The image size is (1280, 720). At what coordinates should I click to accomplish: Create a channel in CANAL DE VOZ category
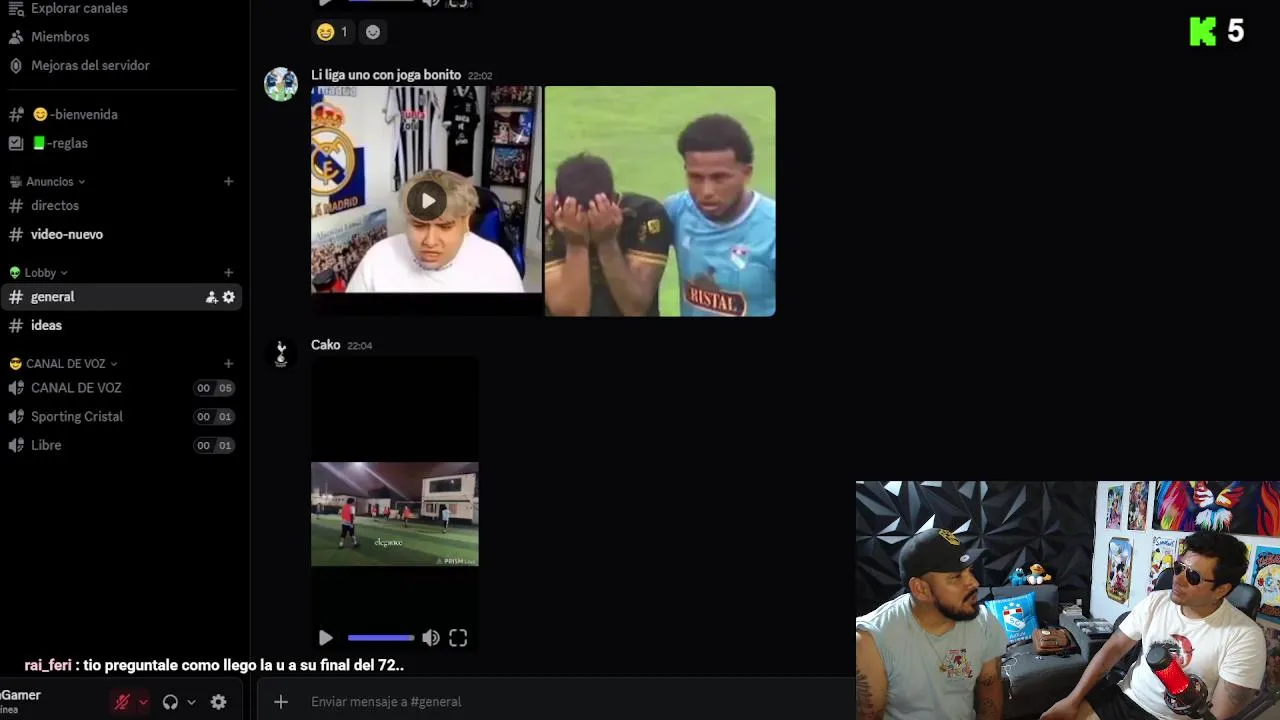point(229,364)
